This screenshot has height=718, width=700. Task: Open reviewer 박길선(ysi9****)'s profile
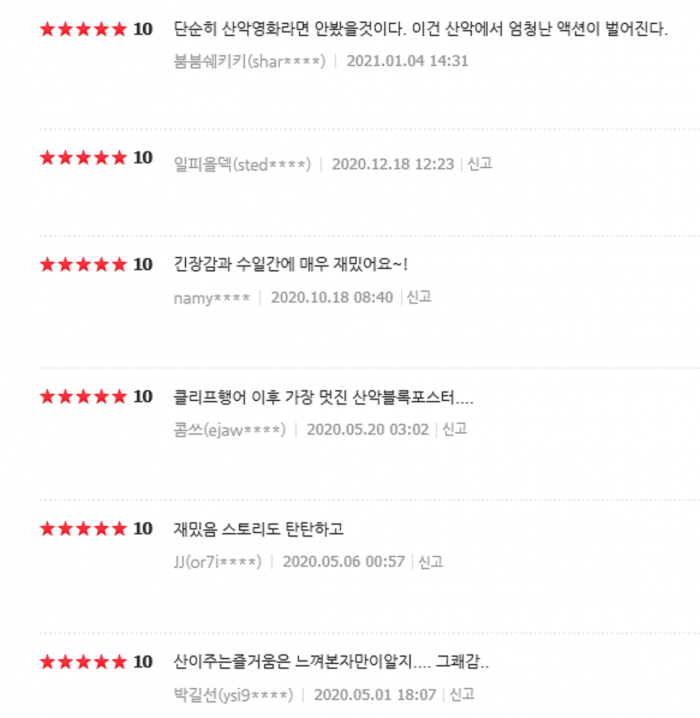pos(233,694)
